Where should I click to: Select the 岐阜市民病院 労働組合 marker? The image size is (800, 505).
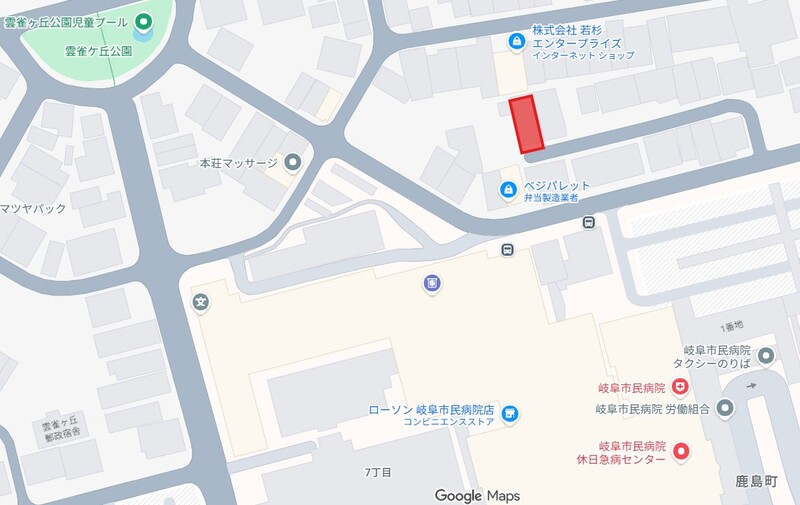[x=726, y=408]
